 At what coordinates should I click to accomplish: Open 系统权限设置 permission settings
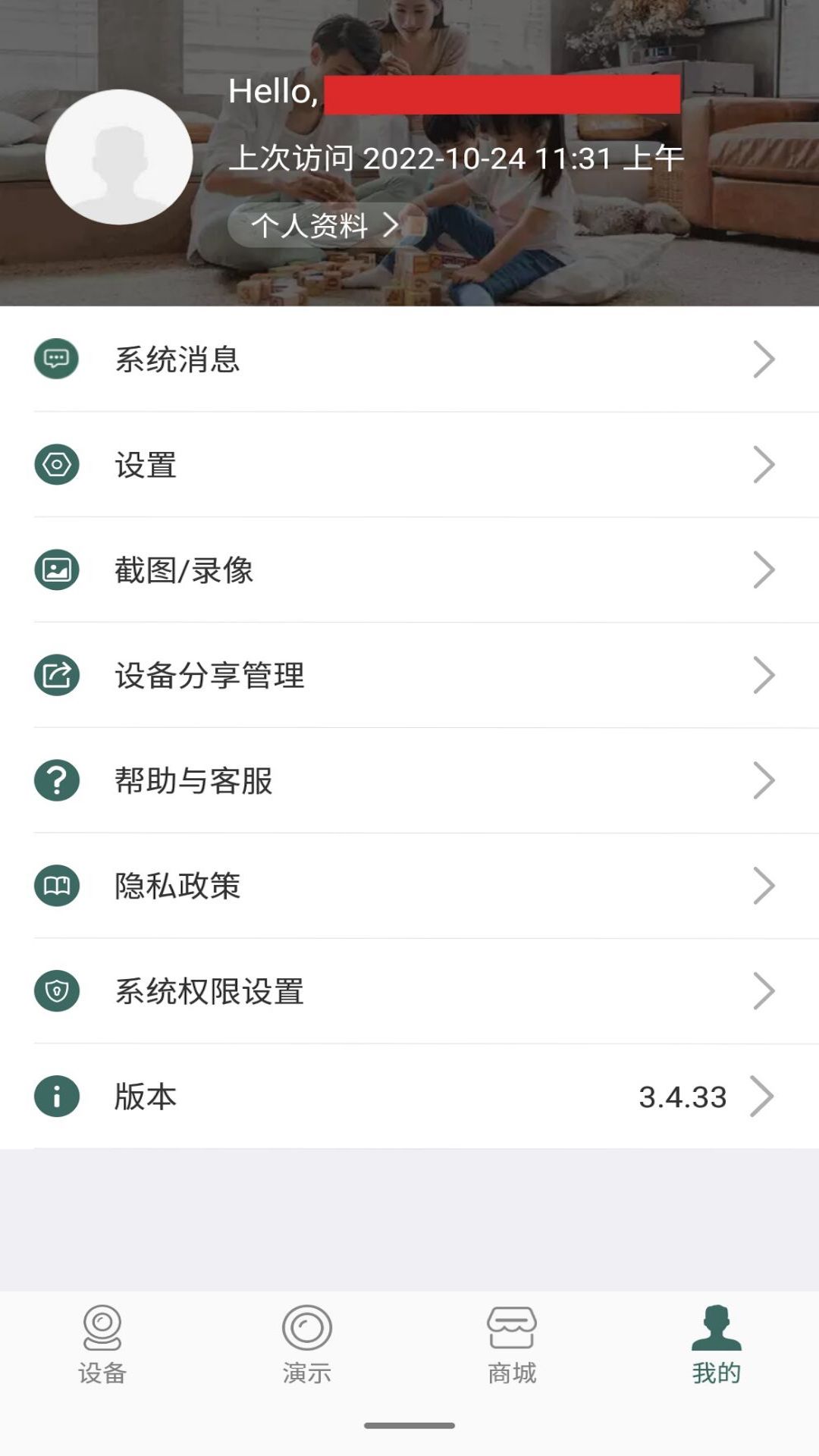(x=409, y=991)
